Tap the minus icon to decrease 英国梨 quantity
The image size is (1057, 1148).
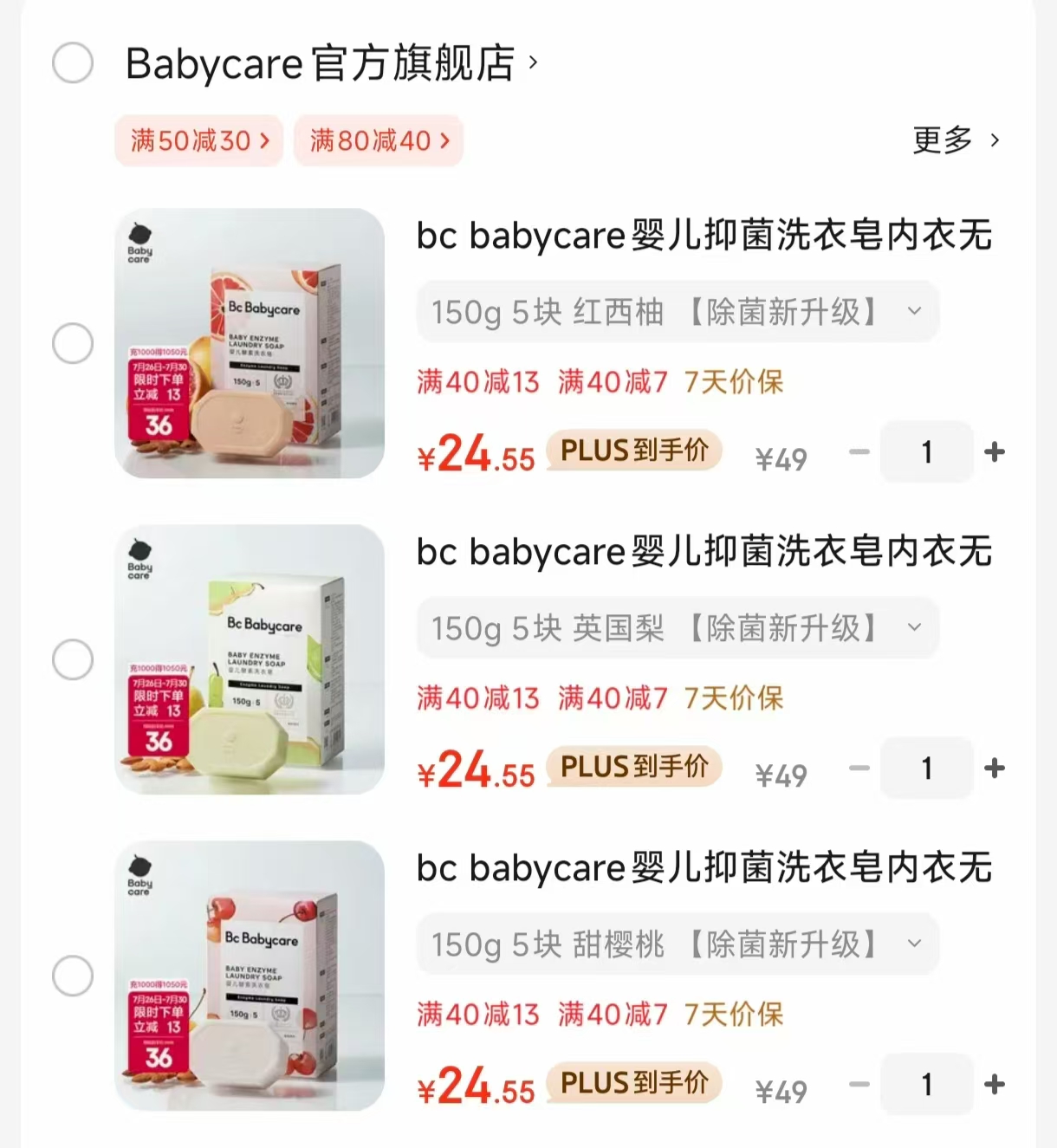pyautogui.click(x=859, y=768)
